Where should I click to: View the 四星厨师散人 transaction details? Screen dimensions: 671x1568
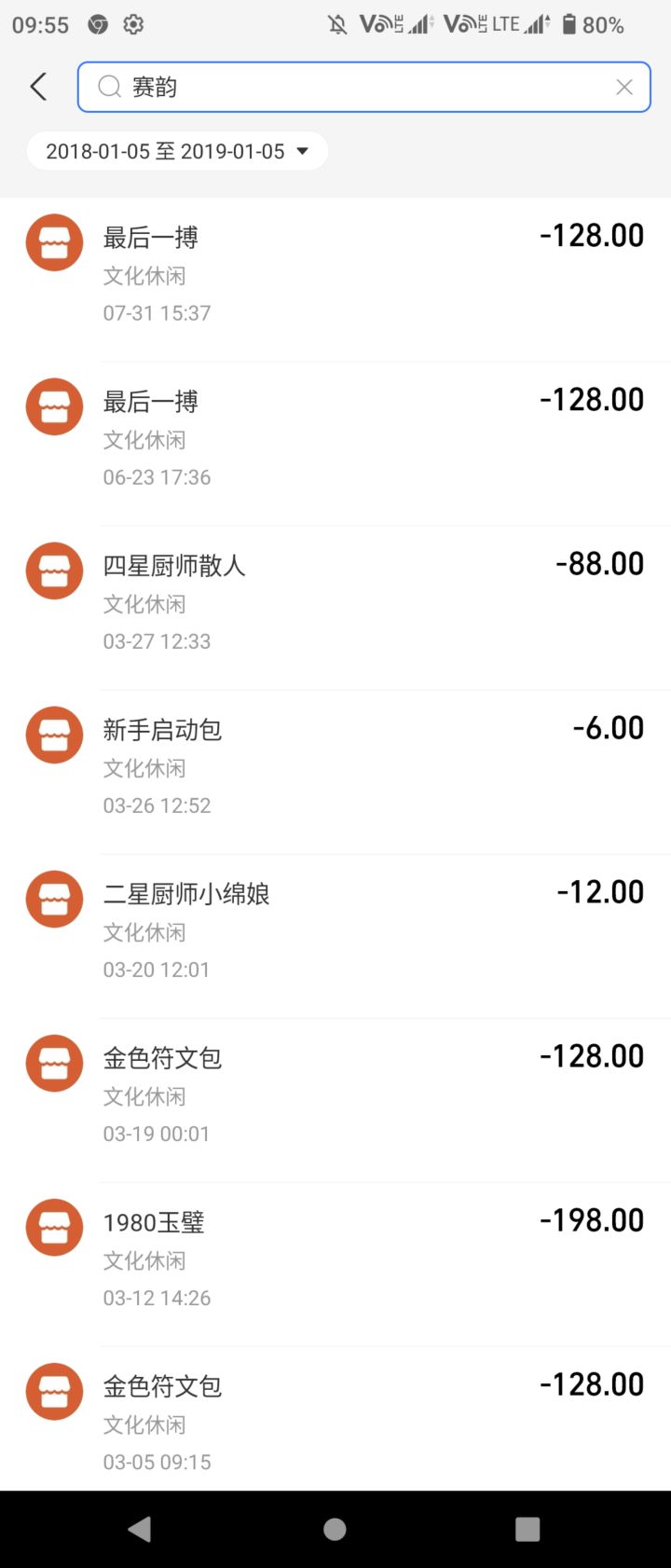pyautogui.click(x=335, y=603)
